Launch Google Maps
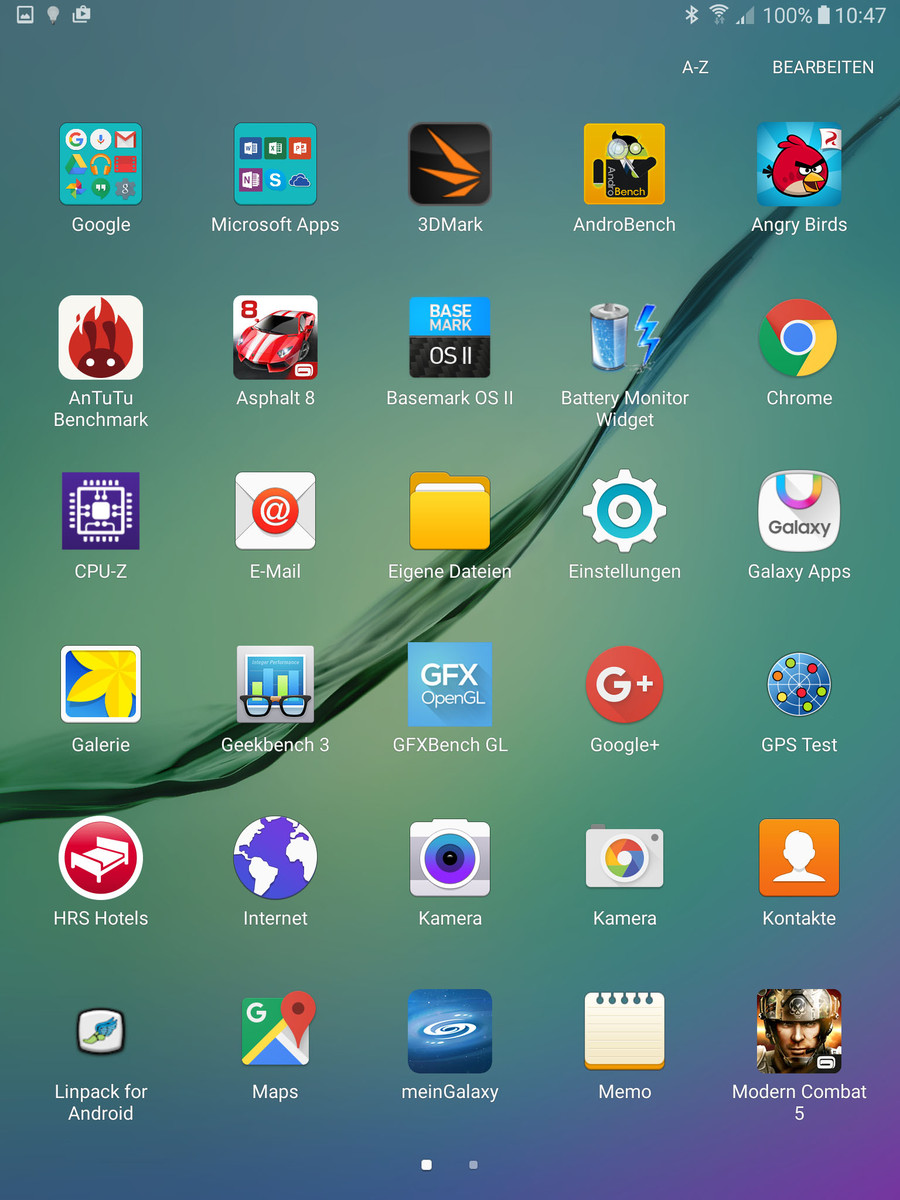This screenshot has width=900, height=1200. point(275,1031)
